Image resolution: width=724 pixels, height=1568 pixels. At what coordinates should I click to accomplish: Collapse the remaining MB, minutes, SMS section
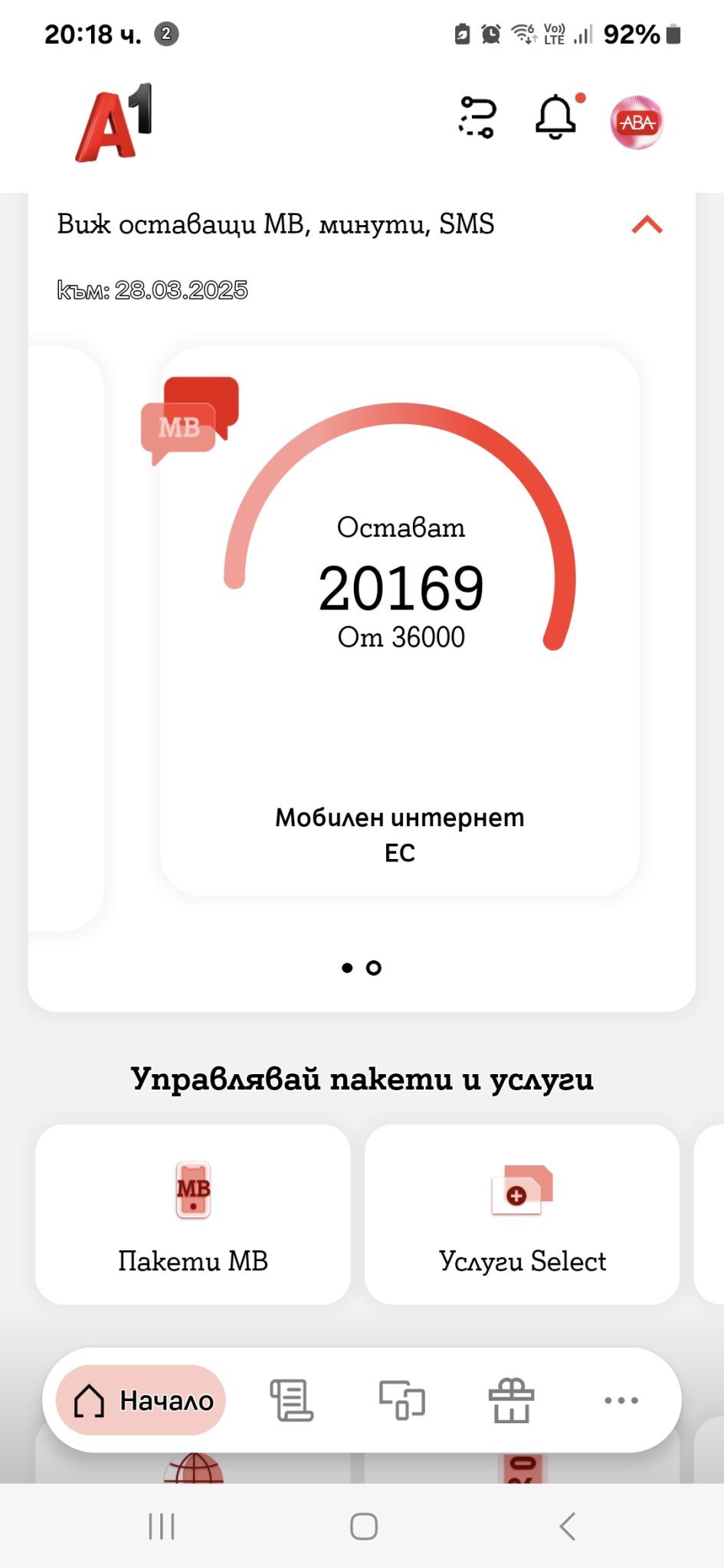click(x=647, y=224)
